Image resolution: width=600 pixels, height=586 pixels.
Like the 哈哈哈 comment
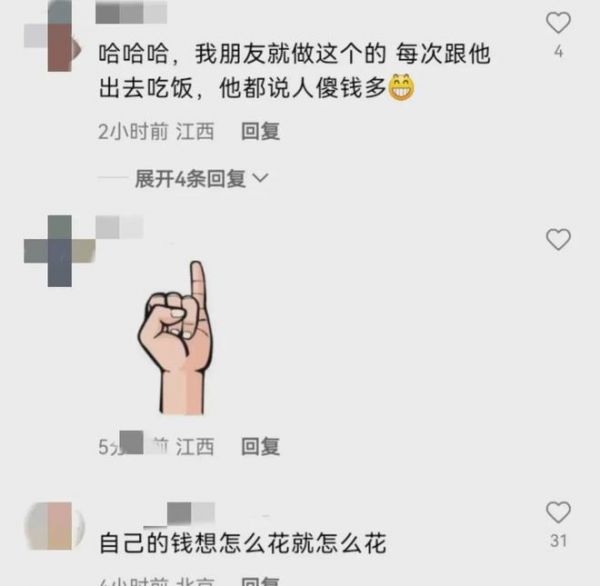[x=558, y=23]
